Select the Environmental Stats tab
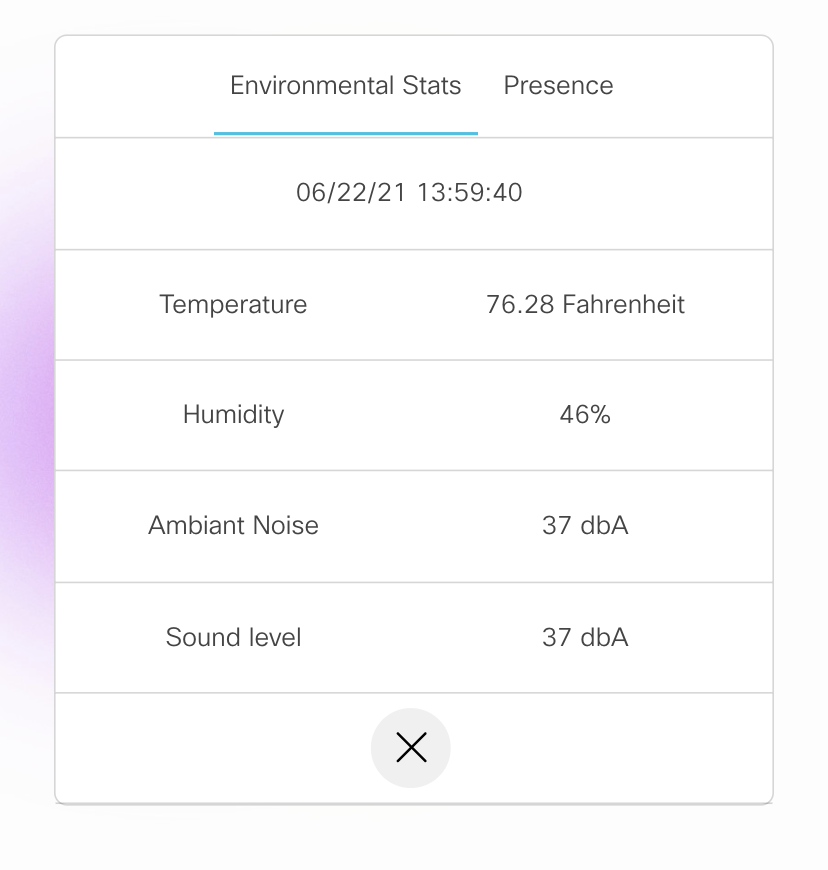The image size is (828, 870). 345,86
